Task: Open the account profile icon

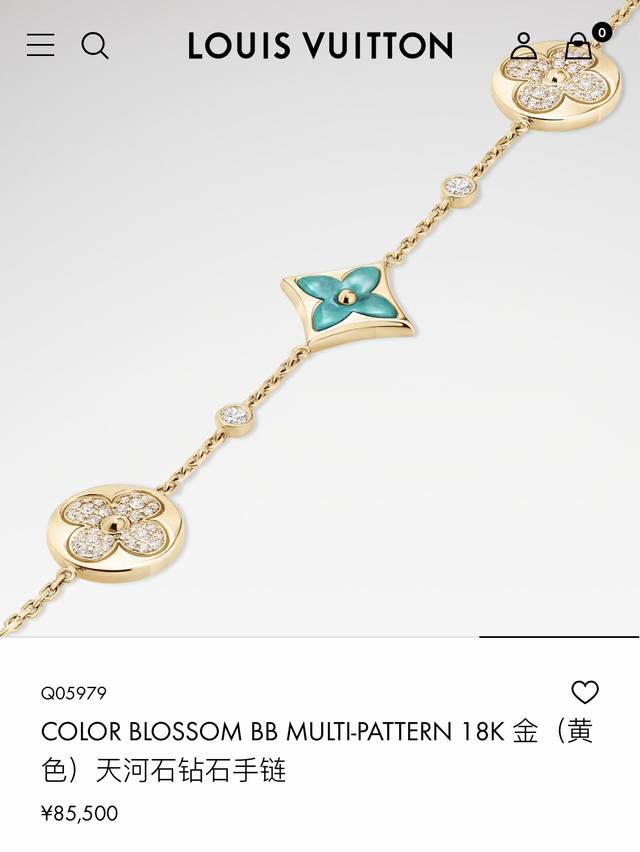Action: (523, 46)
